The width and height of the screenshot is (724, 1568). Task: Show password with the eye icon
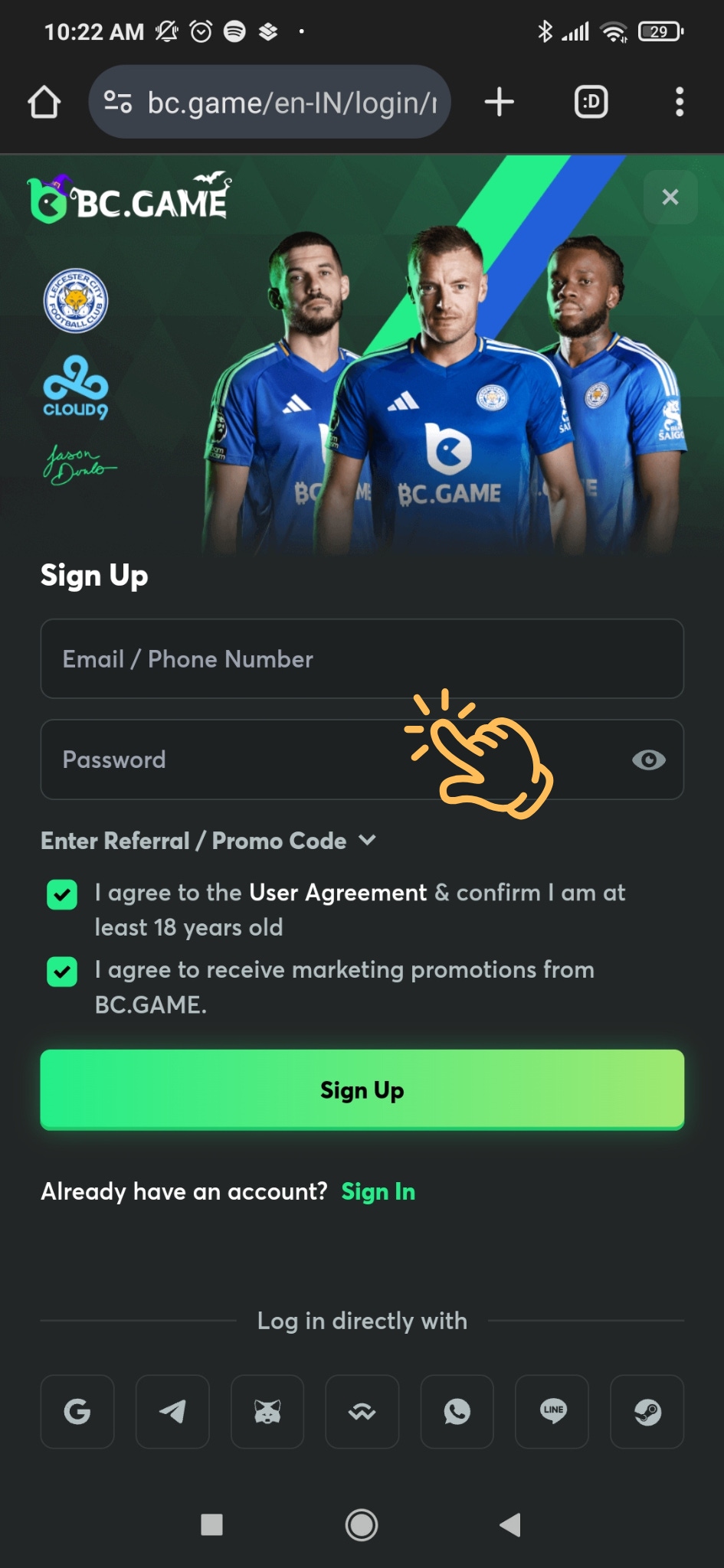click(x=648, y=759)
